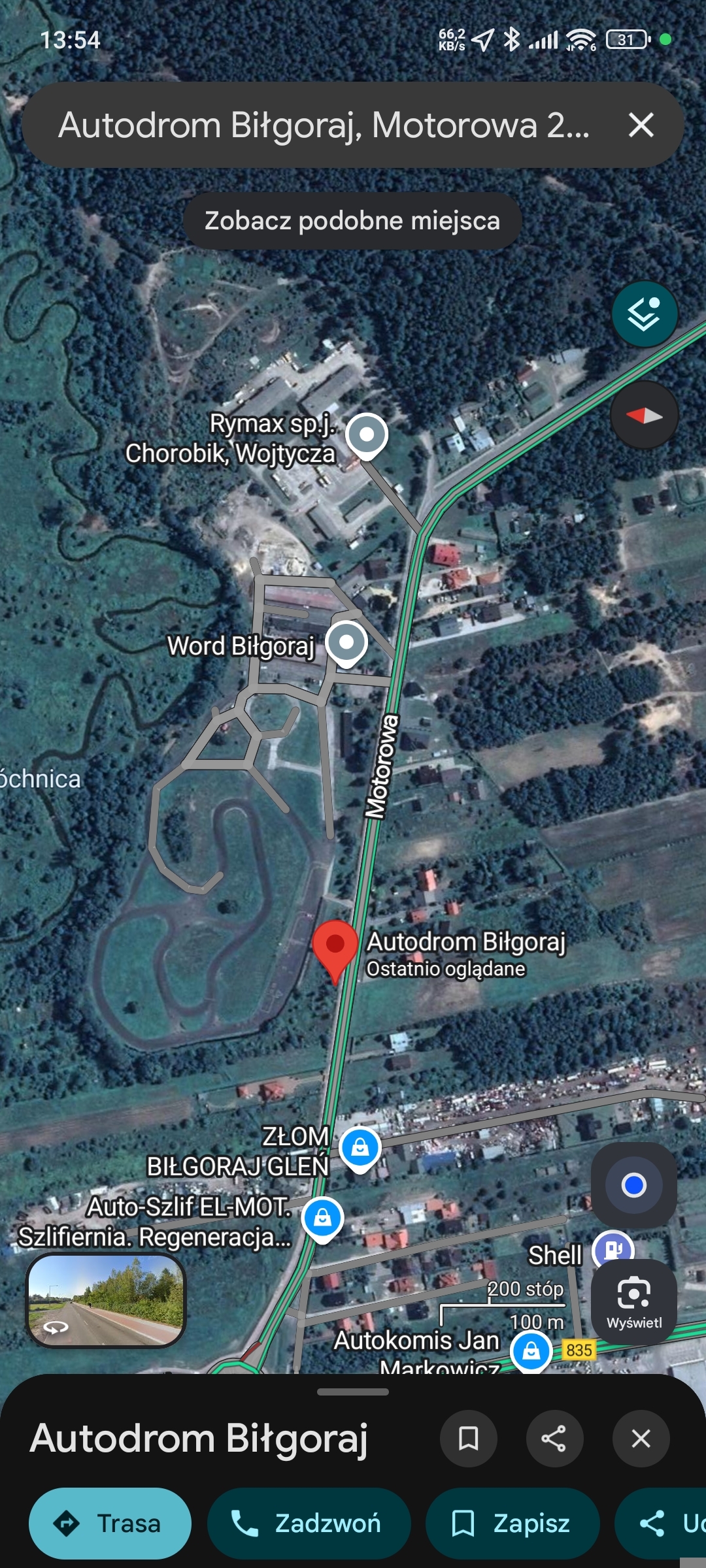Open the ZŁOM BIŁGORAJ GLEŃ marker
This screenshot has height=1568, width=706.
[x=360, y=1148]
